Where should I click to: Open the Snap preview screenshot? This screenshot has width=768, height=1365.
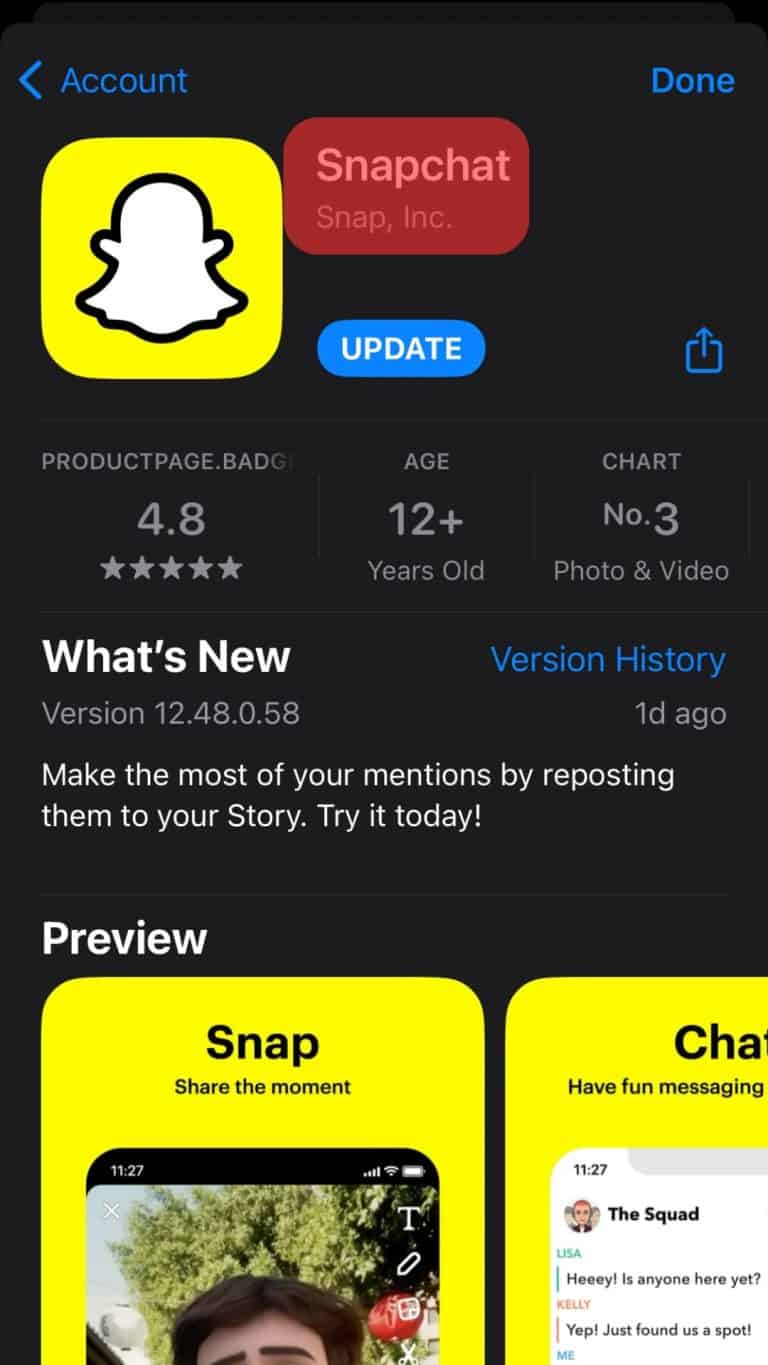point(263,1171)
